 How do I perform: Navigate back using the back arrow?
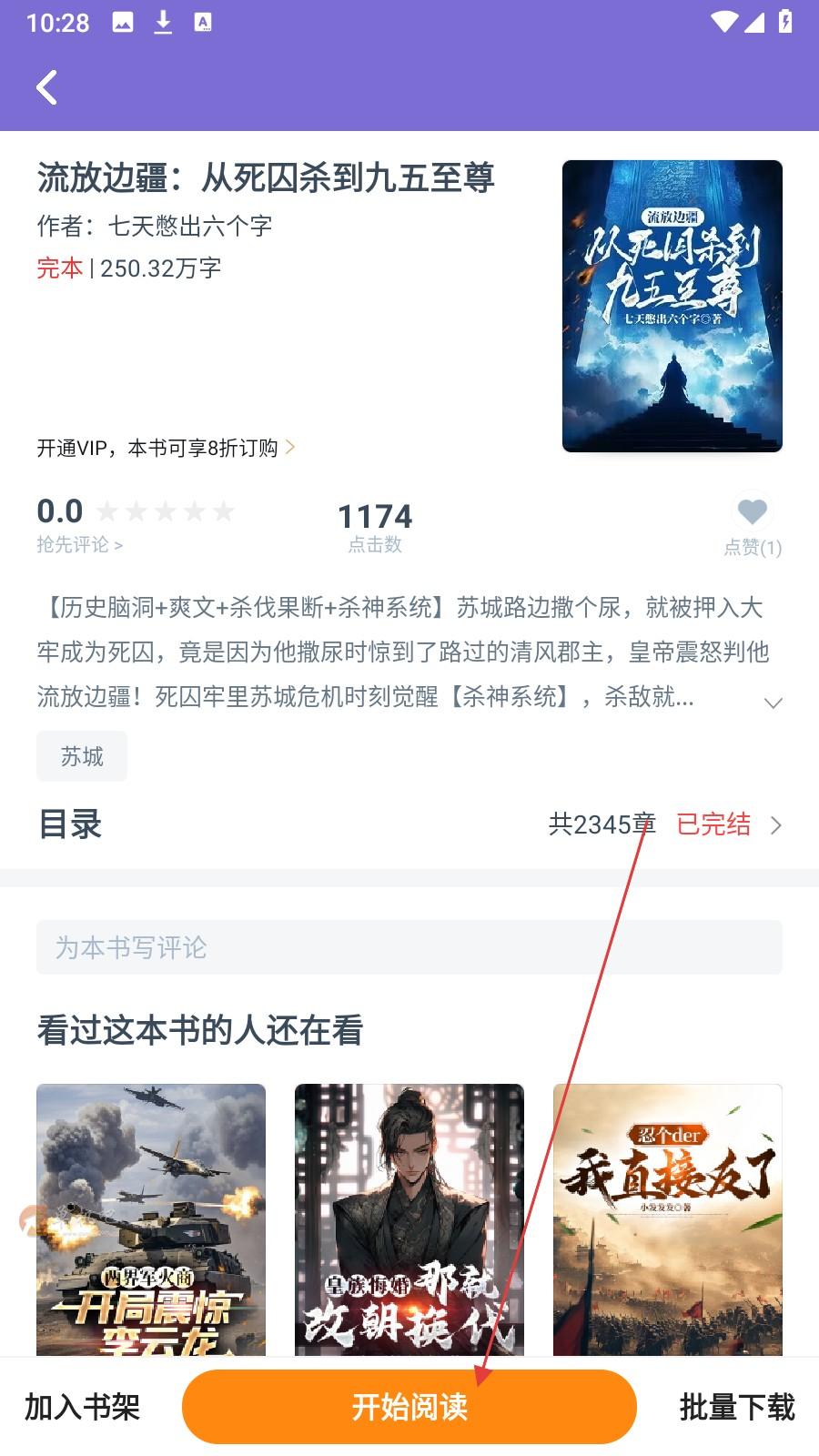[47, 87]
